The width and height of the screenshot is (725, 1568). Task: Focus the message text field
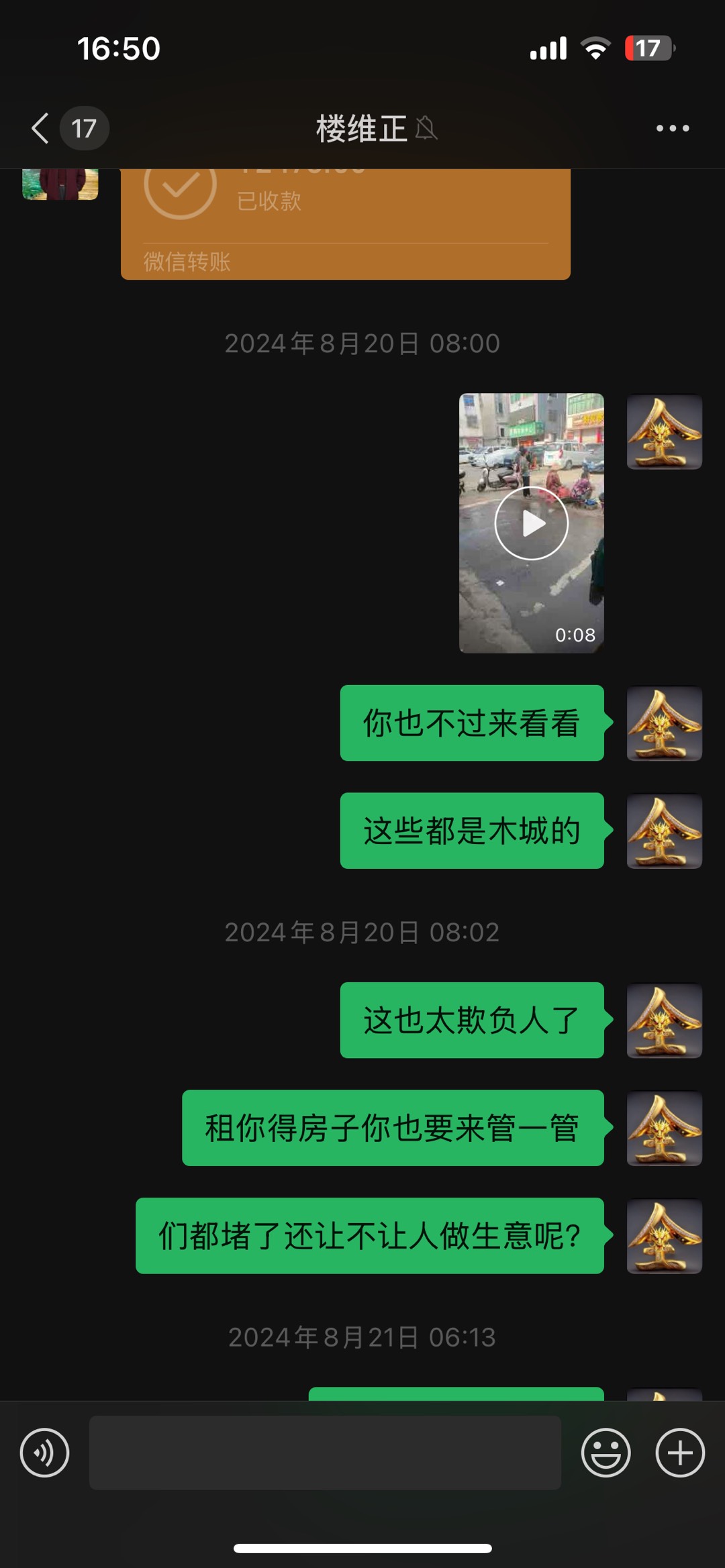[x=325, y=1453]
